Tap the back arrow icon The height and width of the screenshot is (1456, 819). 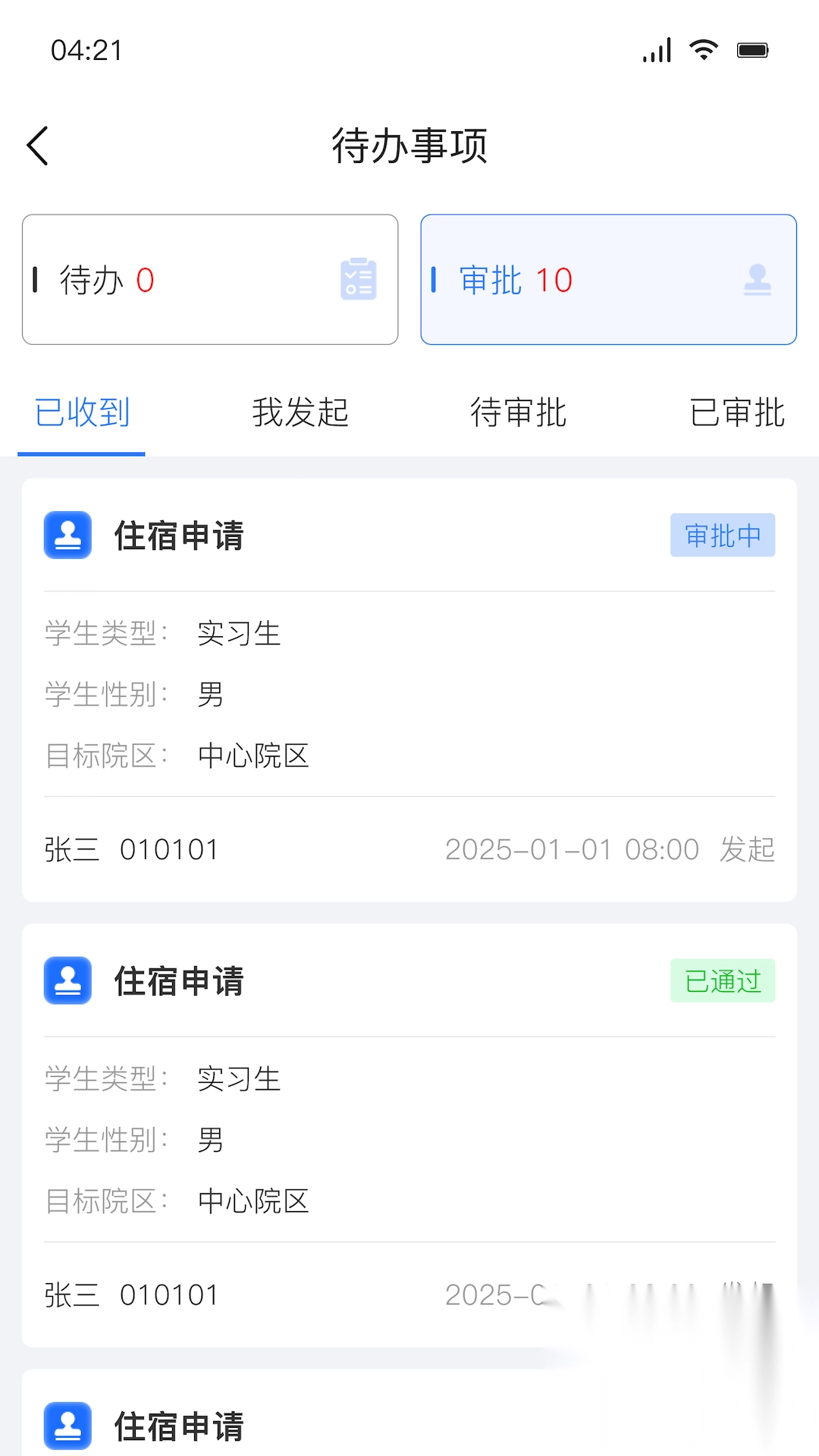[36, 144]
